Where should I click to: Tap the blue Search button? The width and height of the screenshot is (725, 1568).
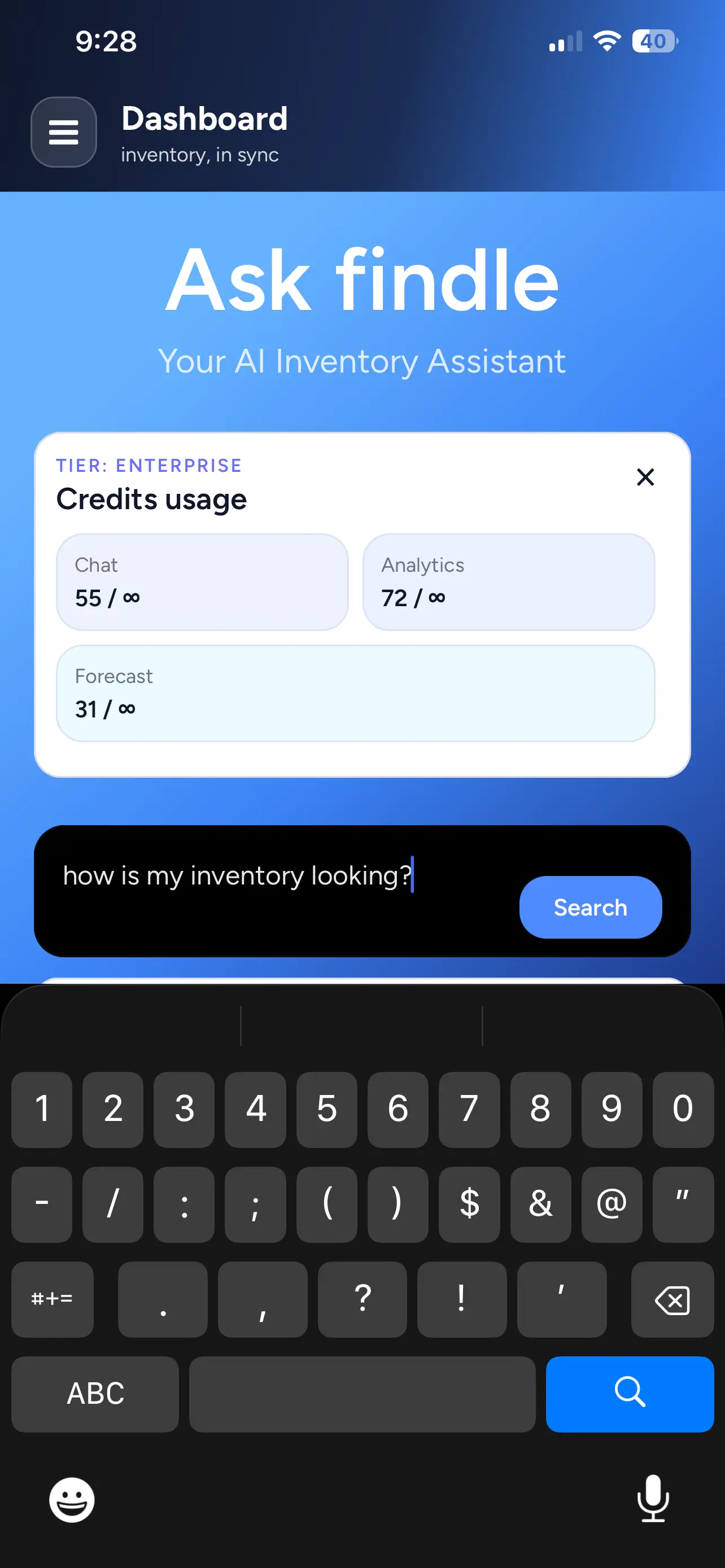(x=589, y=907)
